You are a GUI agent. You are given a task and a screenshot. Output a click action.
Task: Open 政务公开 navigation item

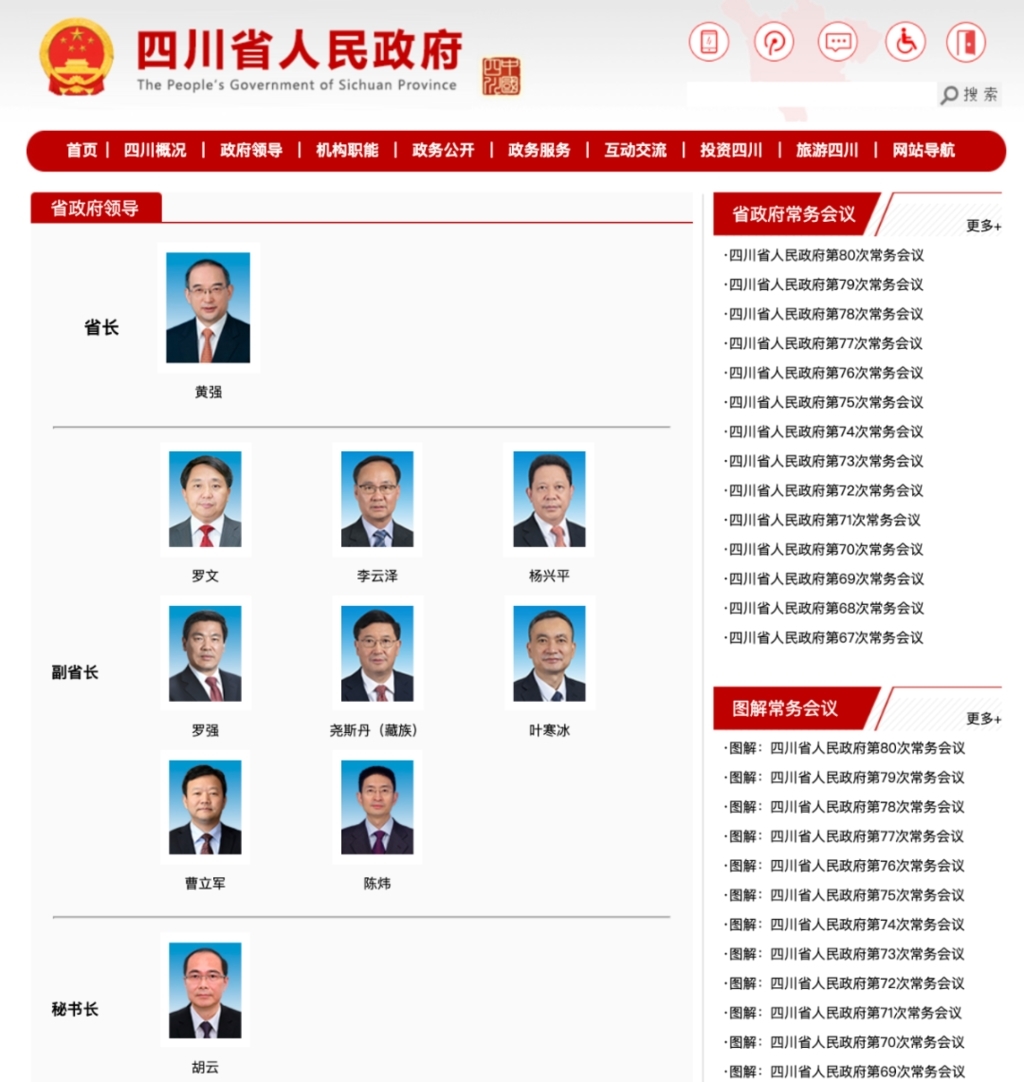[x=443, y=150]
